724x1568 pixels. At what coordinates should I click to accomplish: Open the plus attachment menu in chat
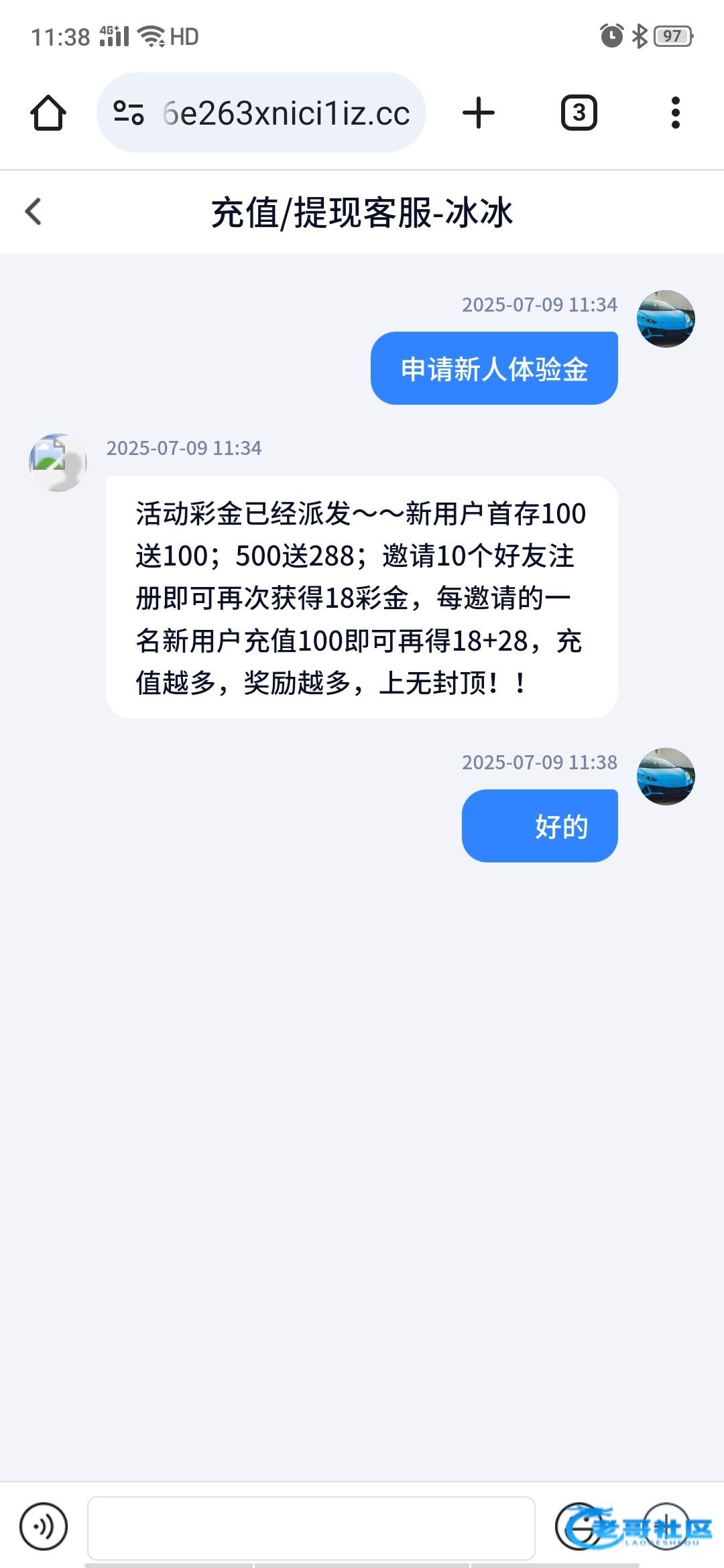(x=666, y=1526)
